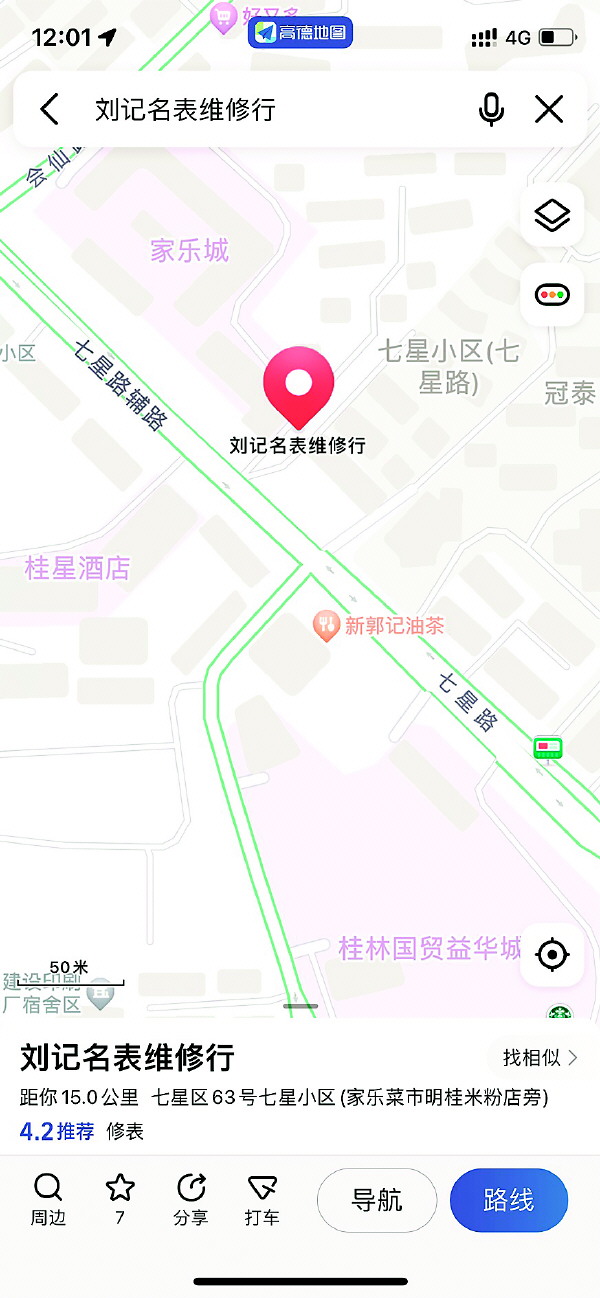Search nearby with 周边
Viewport: 600px width, 1298px height.
coord(47,1198)
